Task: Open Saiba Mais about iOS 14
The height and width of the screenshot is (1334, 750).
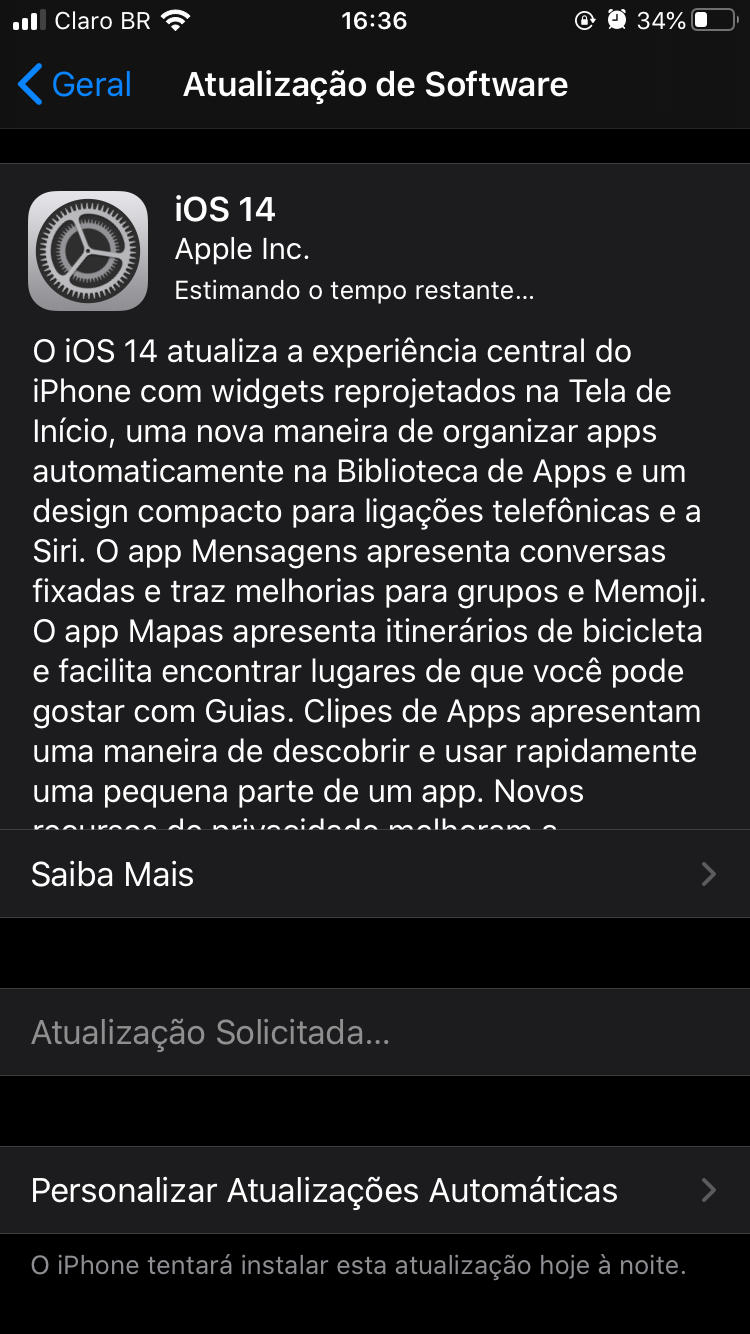Action: pyautogui.click(x=375, y=874)
